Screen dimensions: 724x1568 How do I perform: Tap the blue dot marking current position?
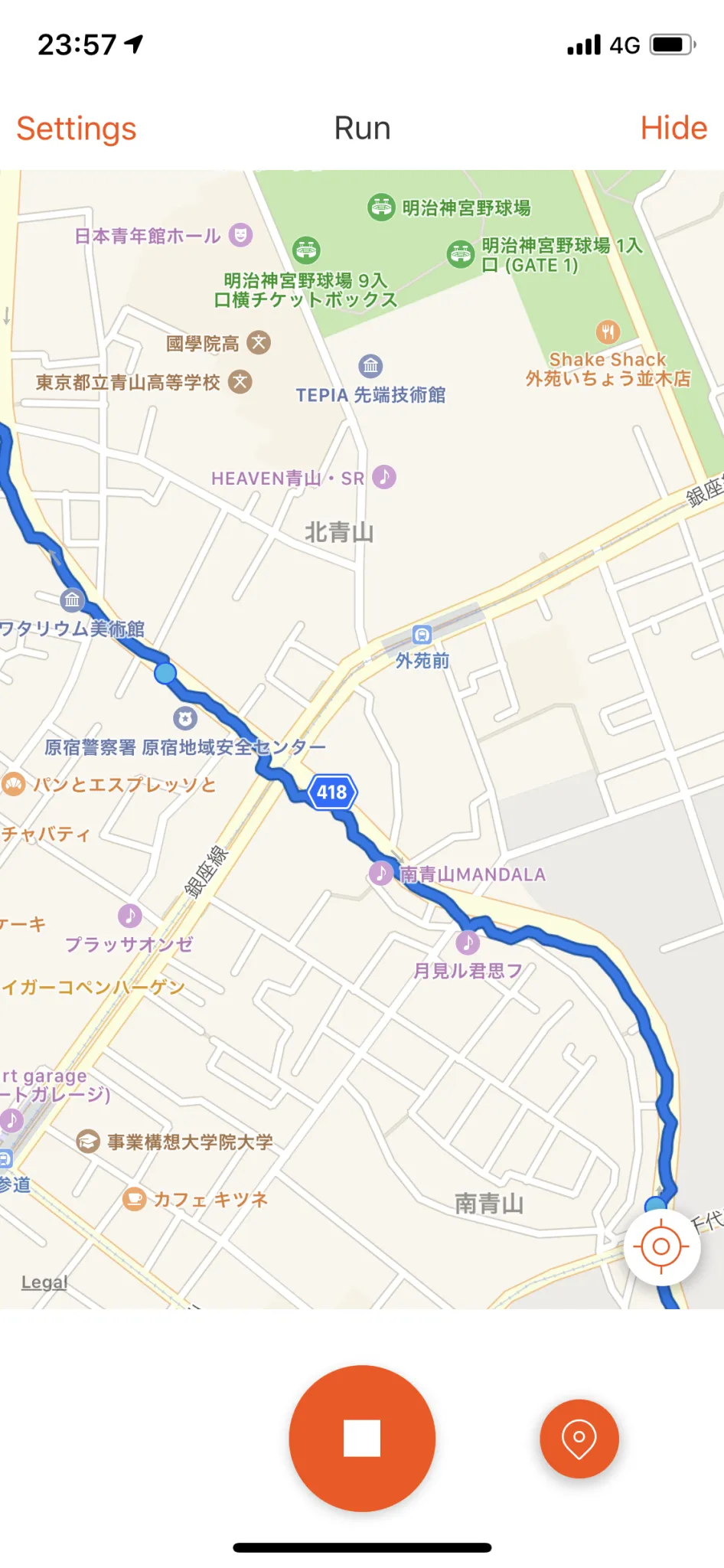point(164,673)
